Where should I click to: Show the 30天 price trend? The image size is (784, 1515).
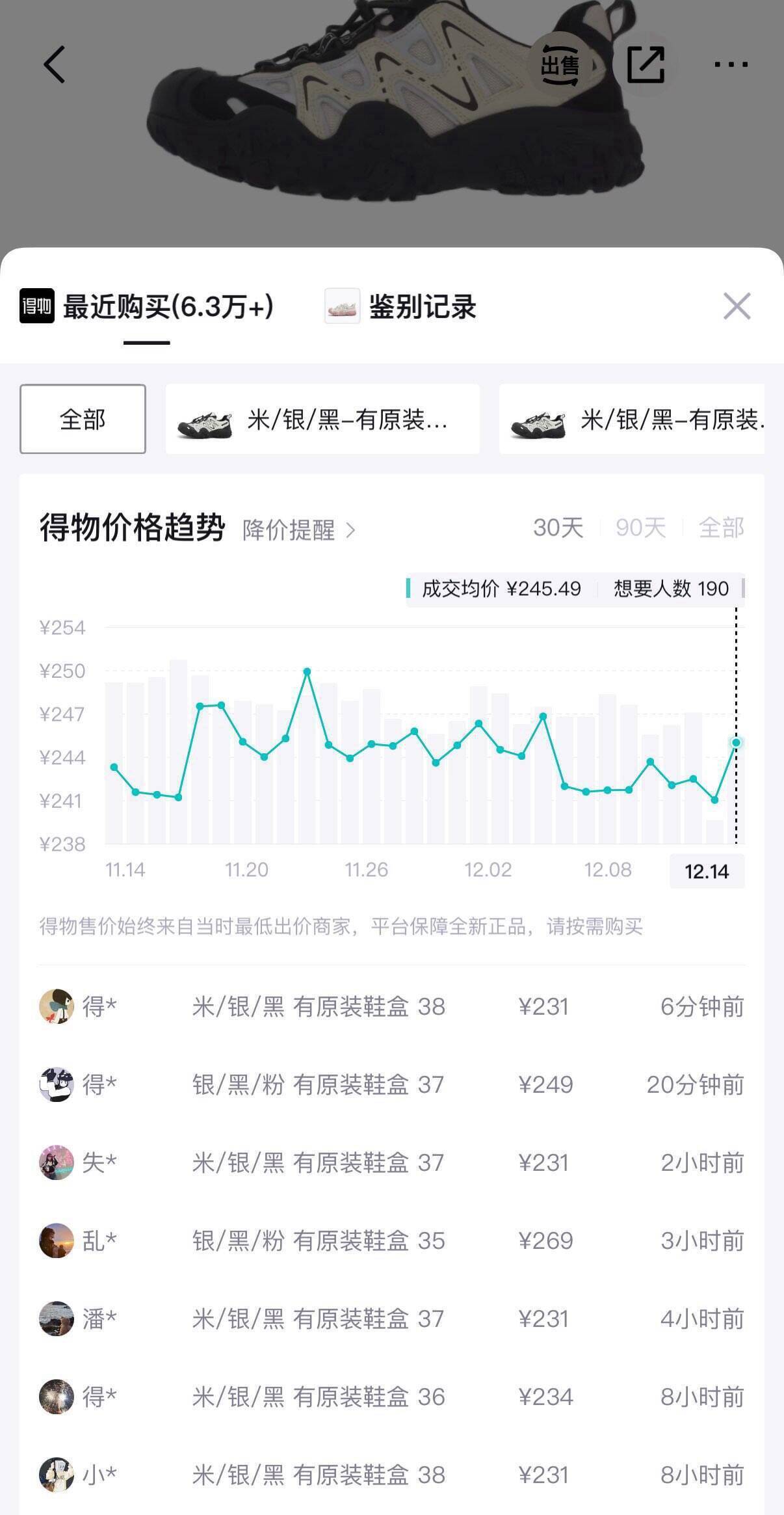coord(558,528)
